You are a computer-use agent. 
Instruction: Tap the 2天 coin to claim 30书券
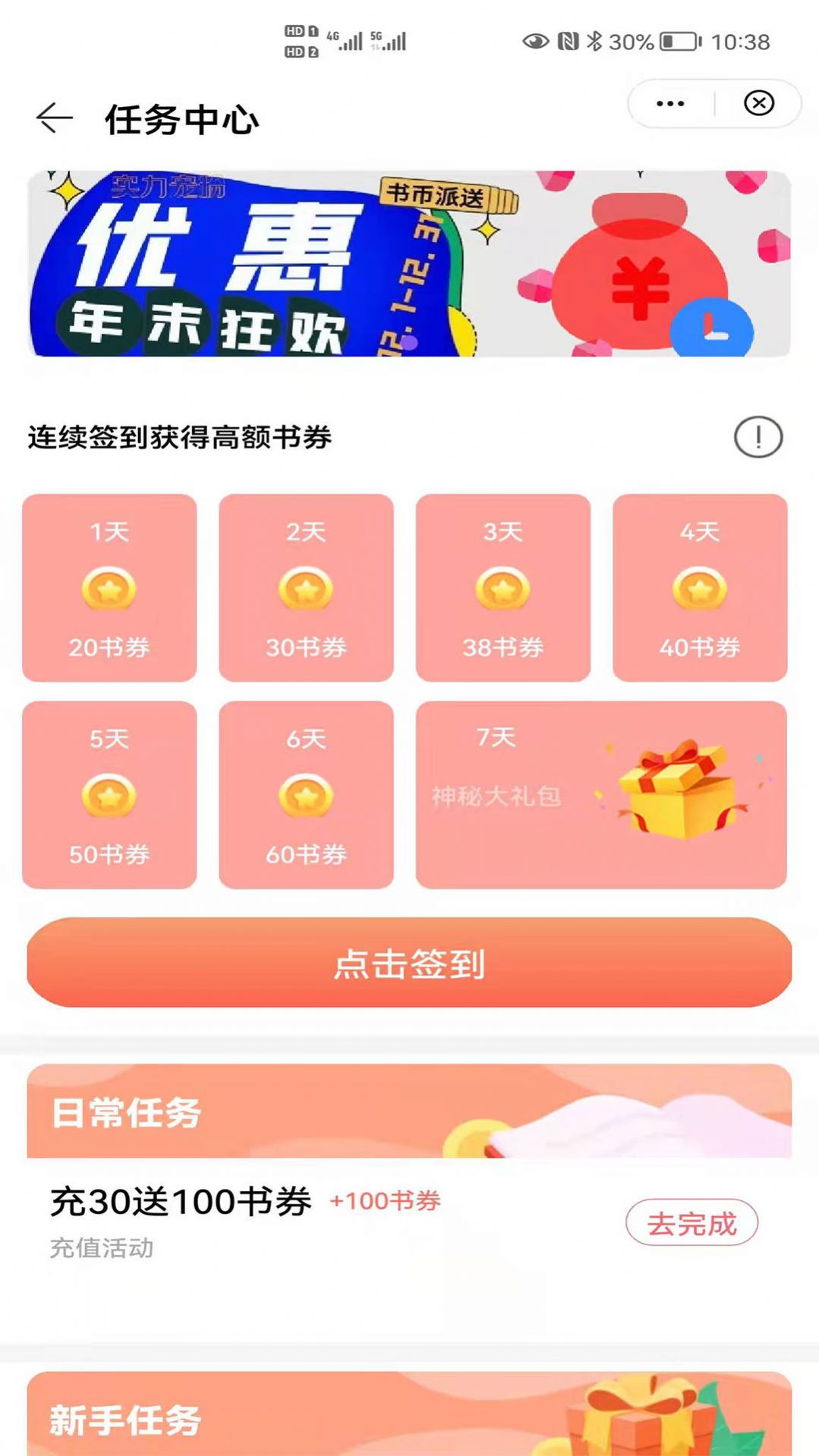[x=304, y=591]
